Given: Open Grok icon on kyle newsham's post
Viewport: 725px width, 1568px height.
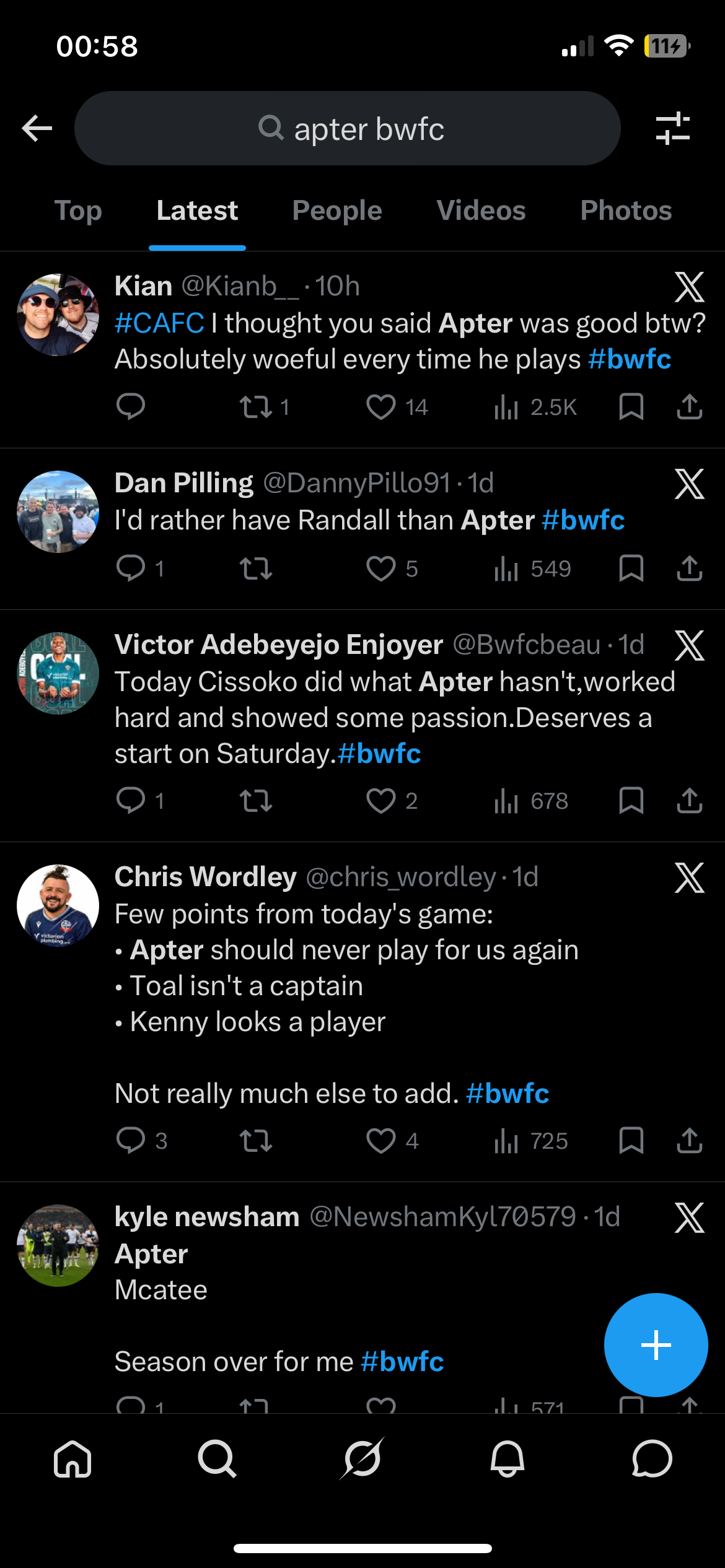Looking at the screenshot, I should [x=689, y=1218].
